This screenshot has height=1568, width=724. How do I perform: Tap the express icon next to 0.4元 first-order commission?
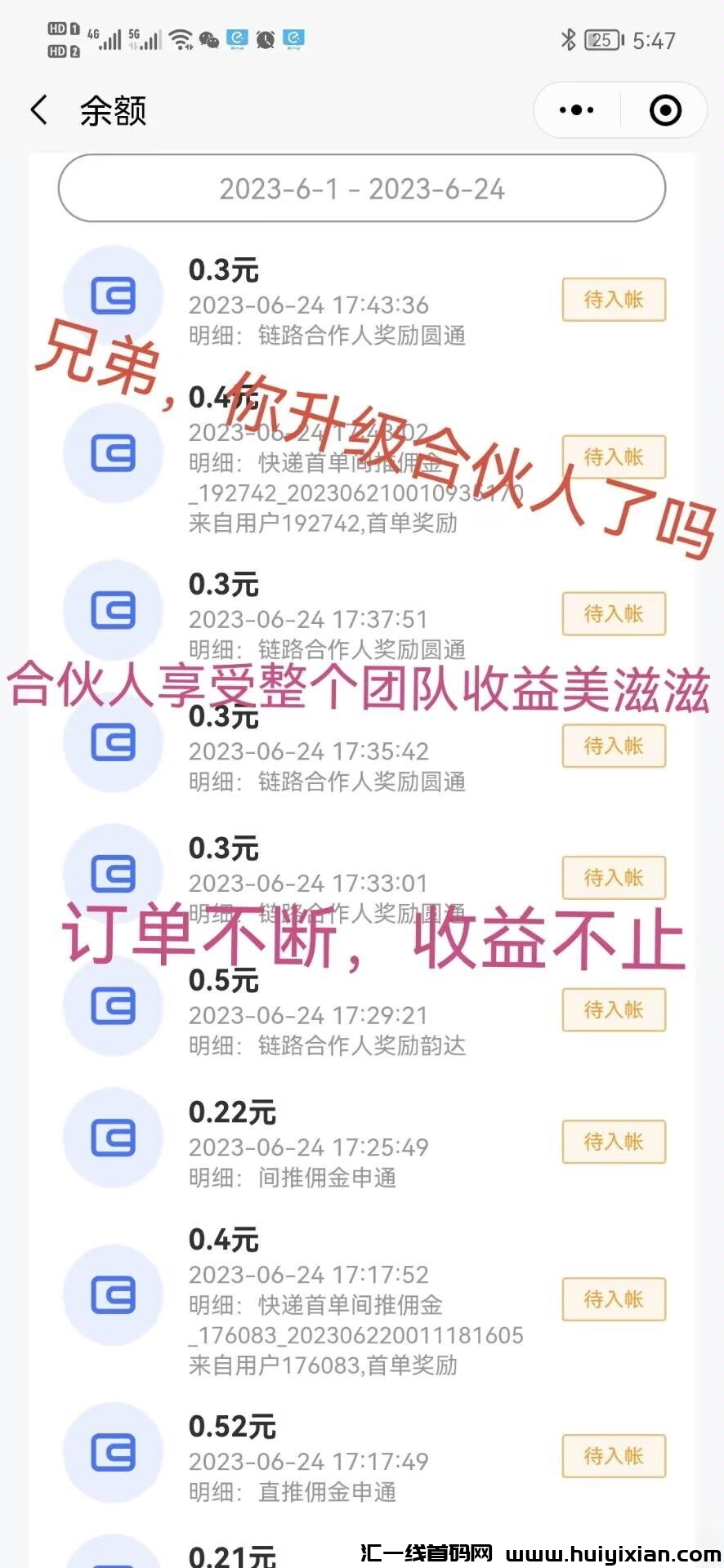click(x=114, y=455)
